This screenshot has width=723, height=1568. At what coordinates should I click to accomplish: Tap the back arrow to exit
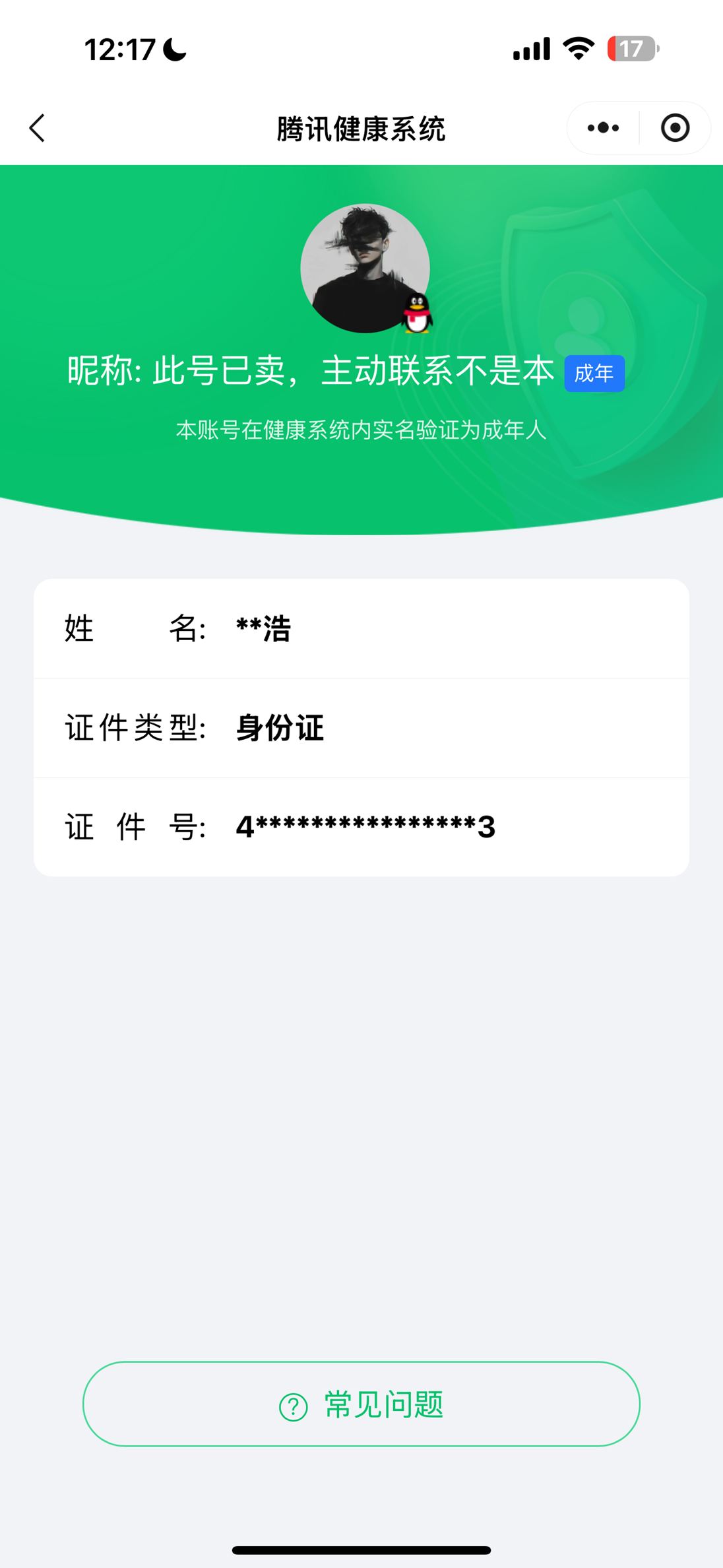pos(38,128)
